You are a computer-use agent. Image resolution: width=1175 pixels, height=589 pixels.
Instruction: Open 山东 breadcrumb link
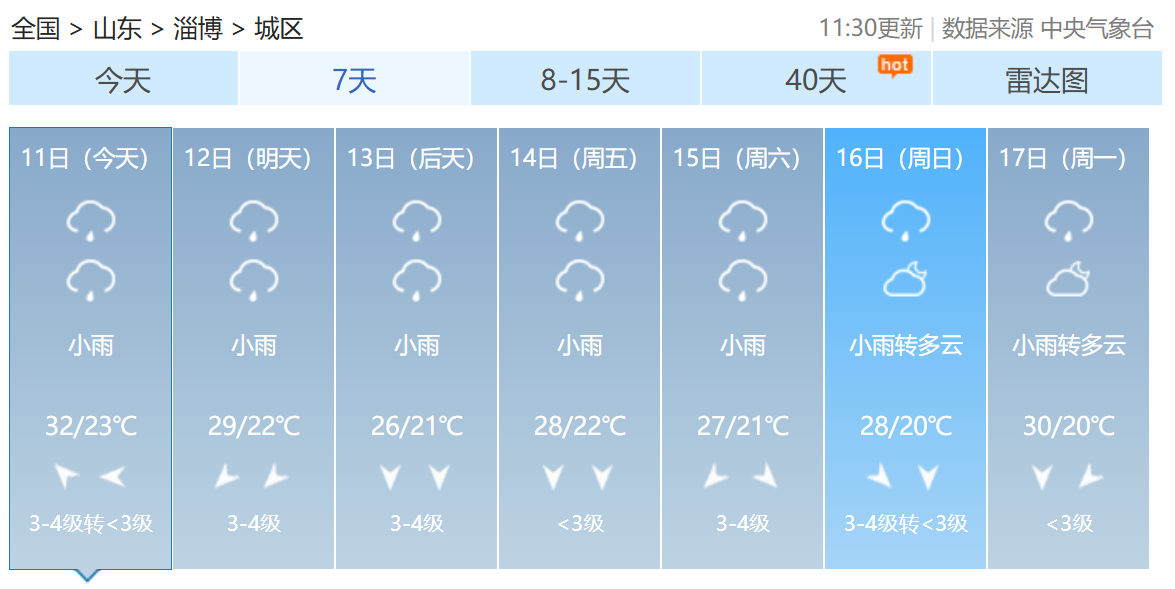117,28
